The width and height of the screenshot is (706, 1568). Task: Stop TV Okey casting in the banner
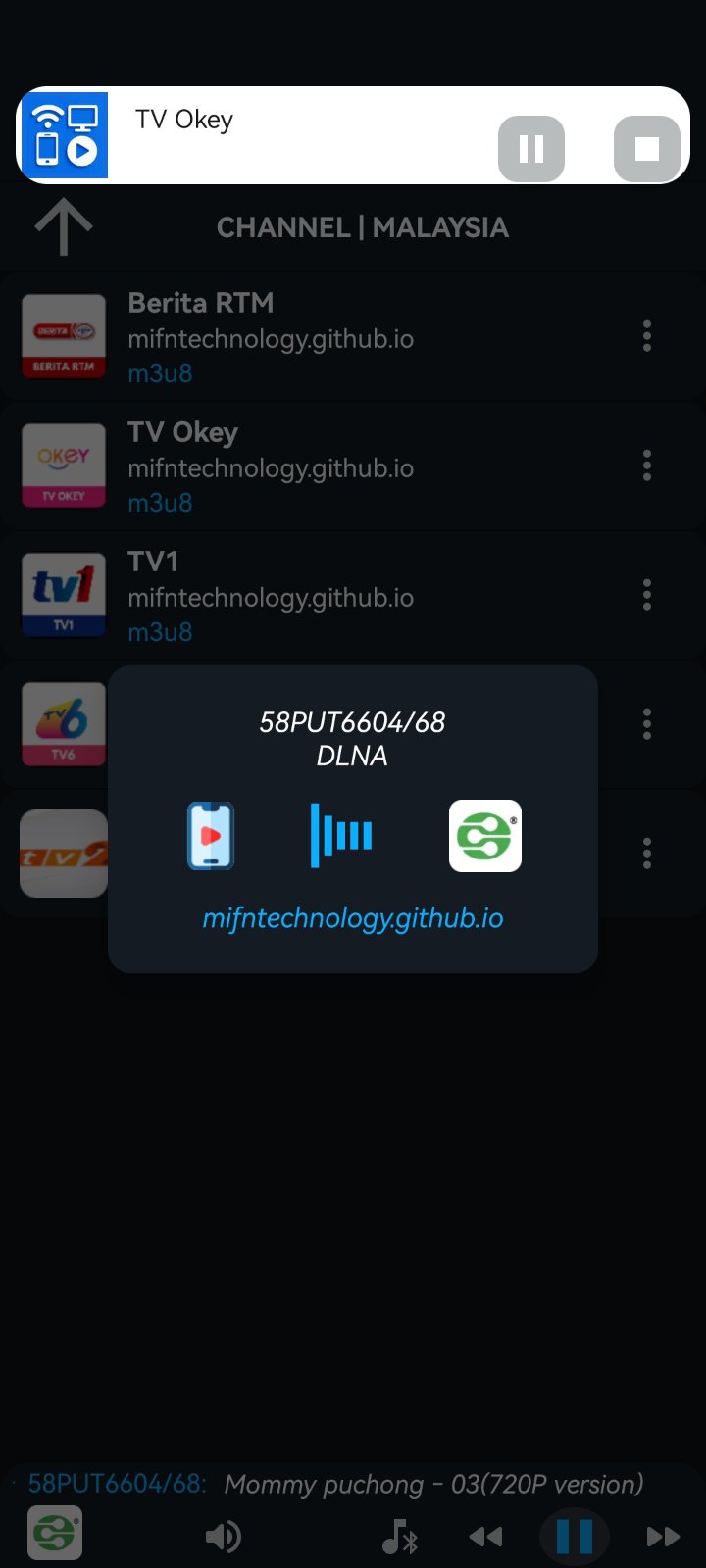(x=647, y=149)
